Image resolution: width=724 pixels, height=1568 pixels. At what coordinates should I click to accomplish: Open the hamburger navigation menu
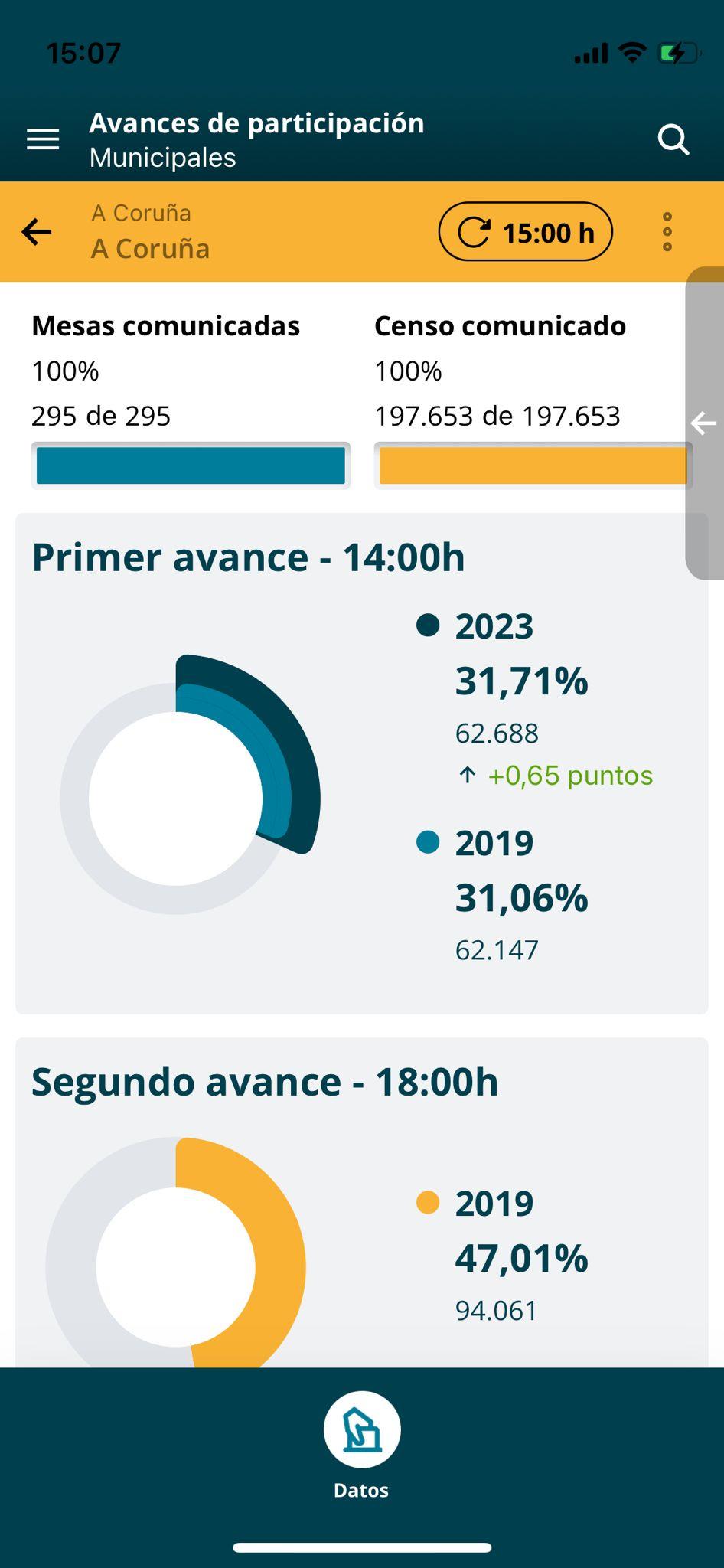click(43, 139)
